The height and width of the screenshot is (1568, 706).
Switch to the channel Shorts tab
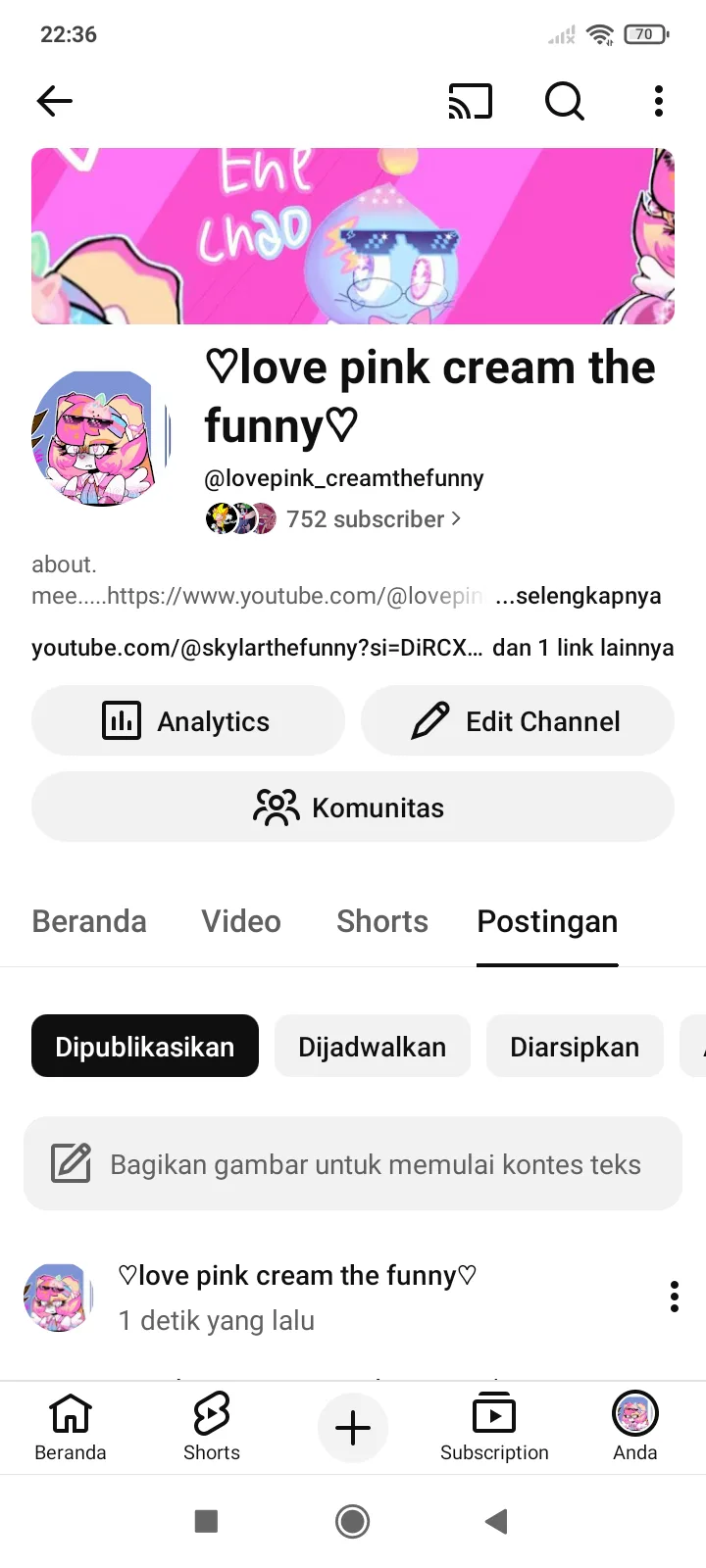click(x=382, y=921)
